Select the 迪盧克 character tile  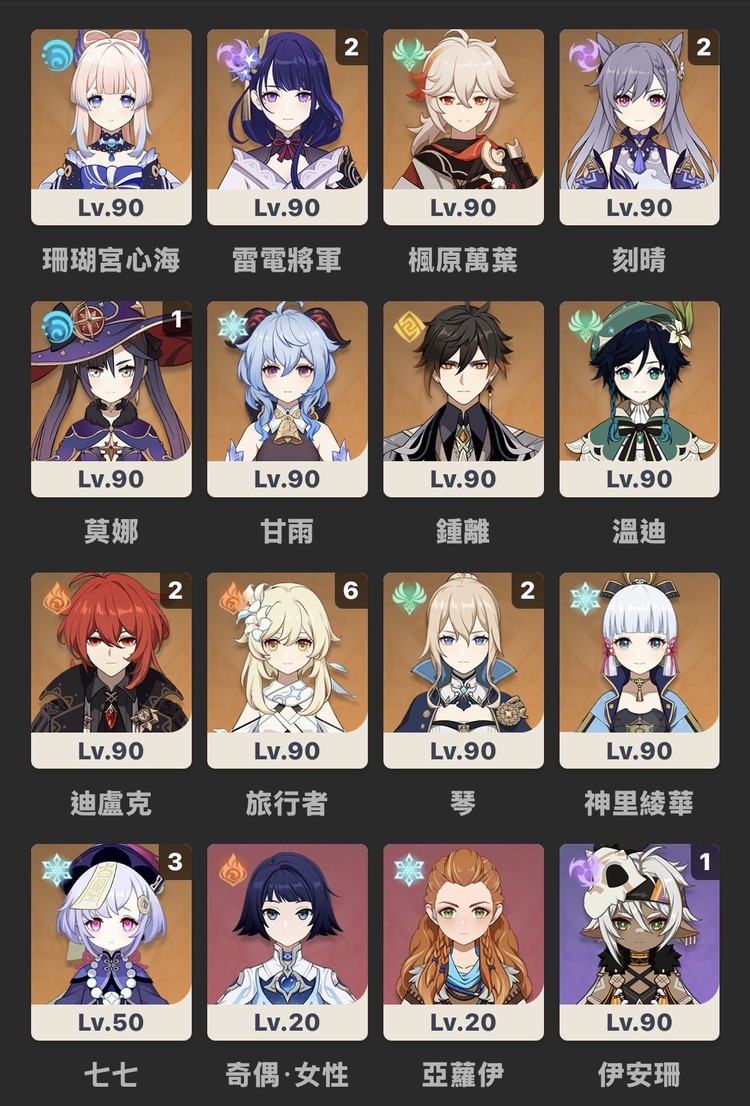[111, 670]
